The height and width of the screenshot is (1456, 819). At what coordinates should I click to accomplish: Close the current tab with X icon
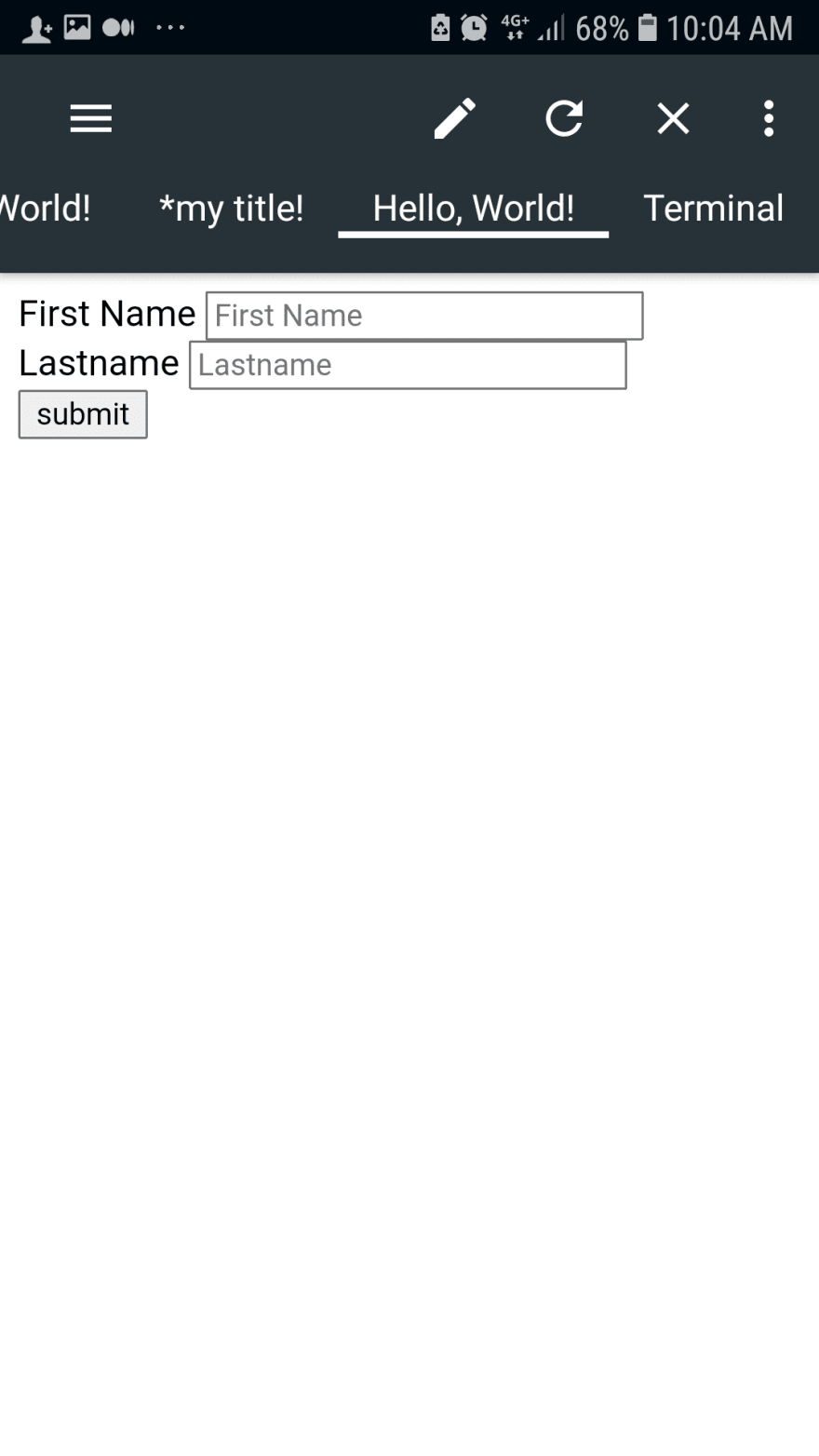pyautogui.click(x=673, y=118)
